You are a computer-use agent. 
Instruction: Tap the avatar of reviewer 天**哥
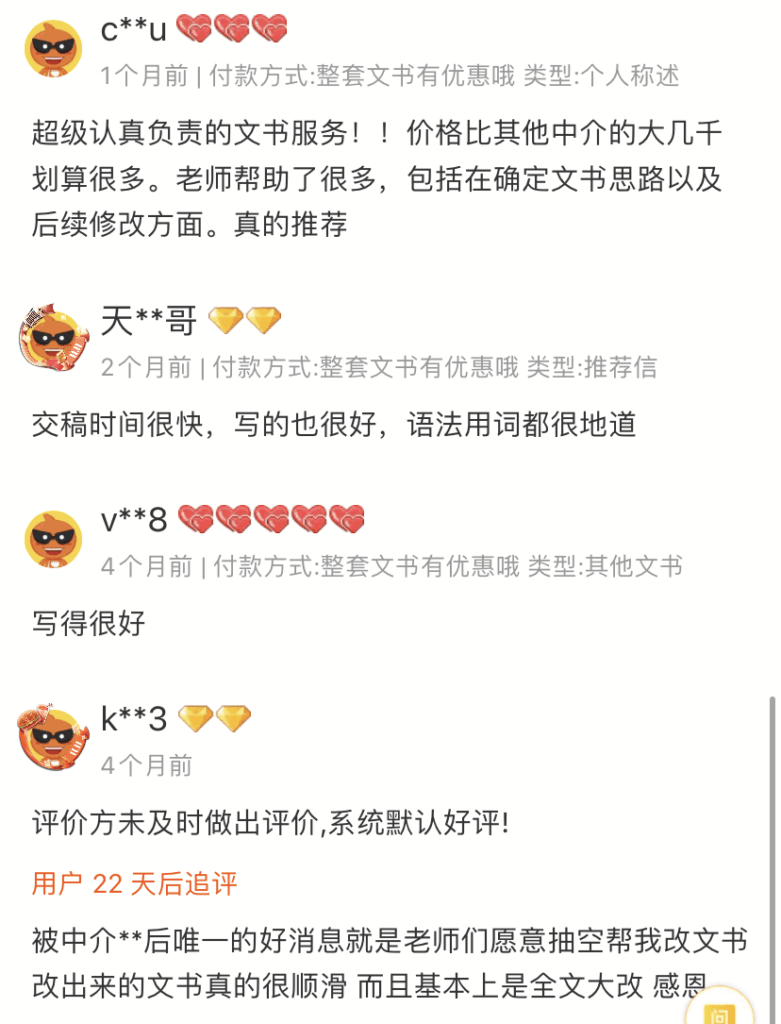53,339
